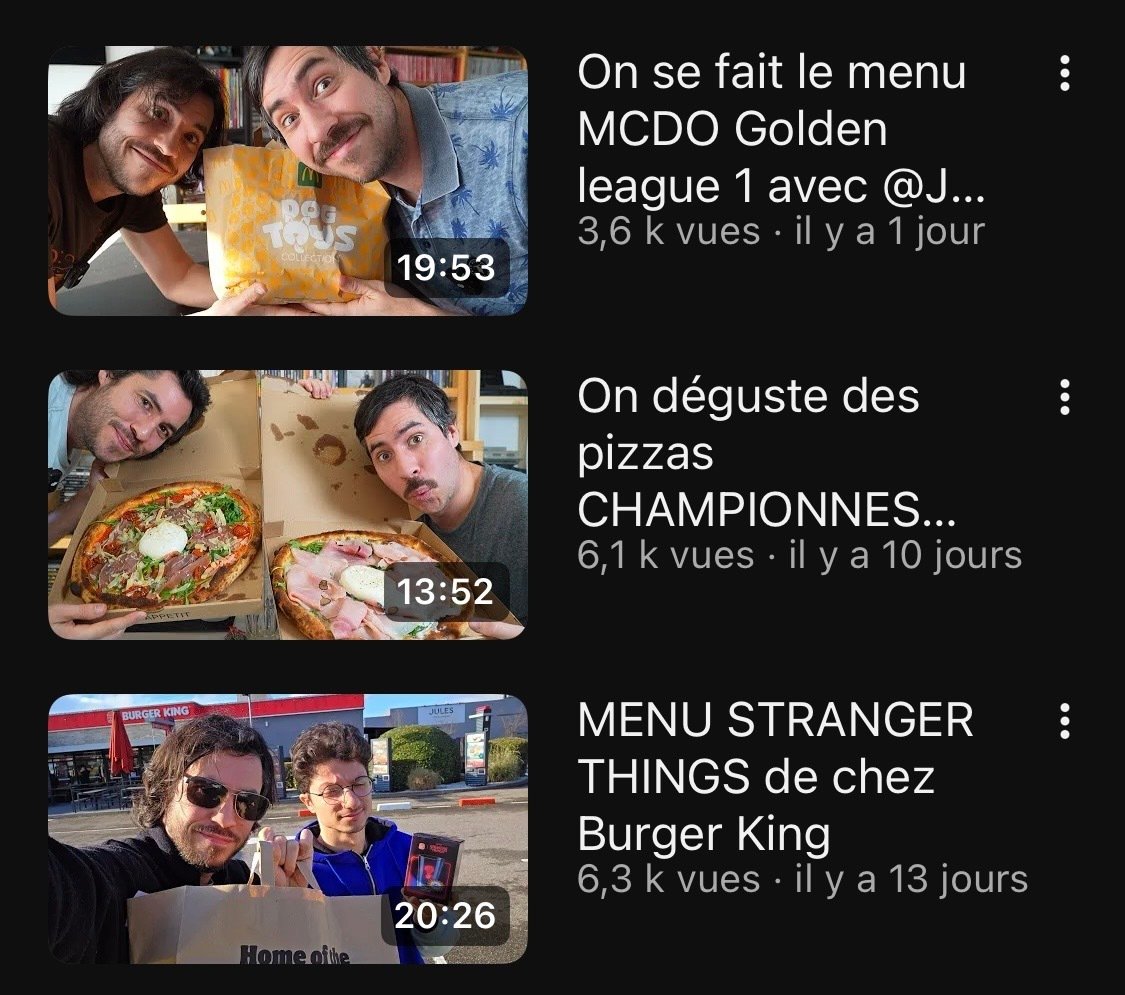
Task: Open more options for the Burger King video
Action: point(1064,721)
